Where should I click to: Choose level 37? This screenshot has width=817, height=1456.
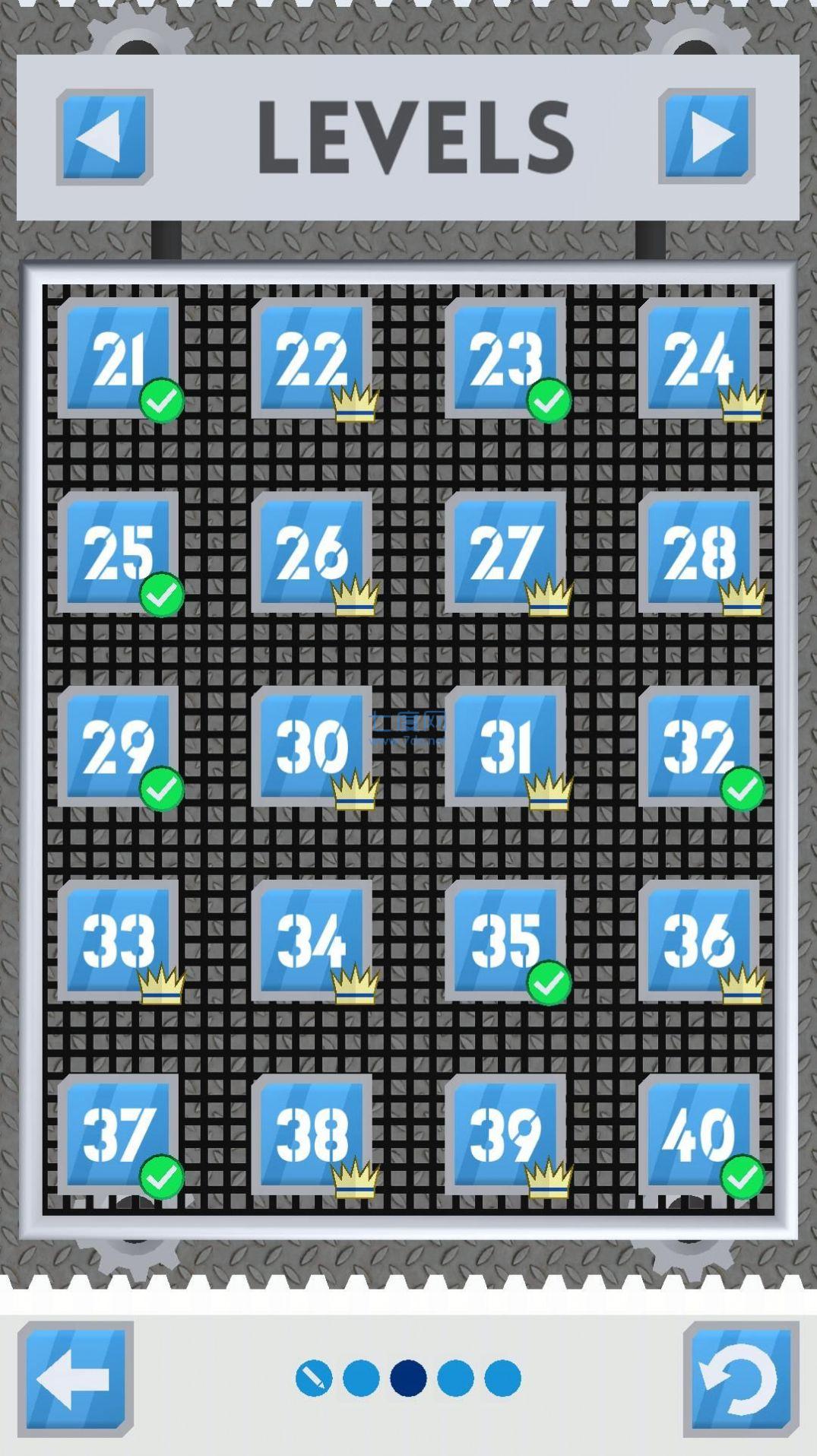[x=118, y=1134]
